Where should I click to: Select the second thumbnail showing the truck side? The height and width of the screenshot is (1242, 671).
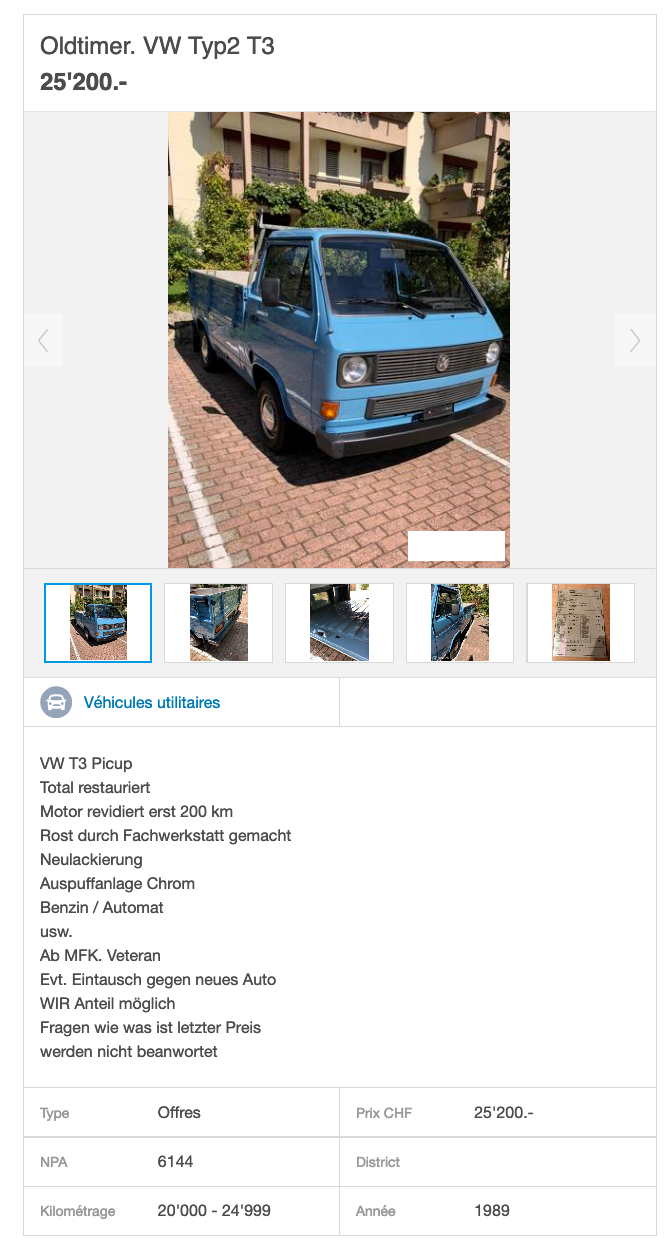pos(218,623)
